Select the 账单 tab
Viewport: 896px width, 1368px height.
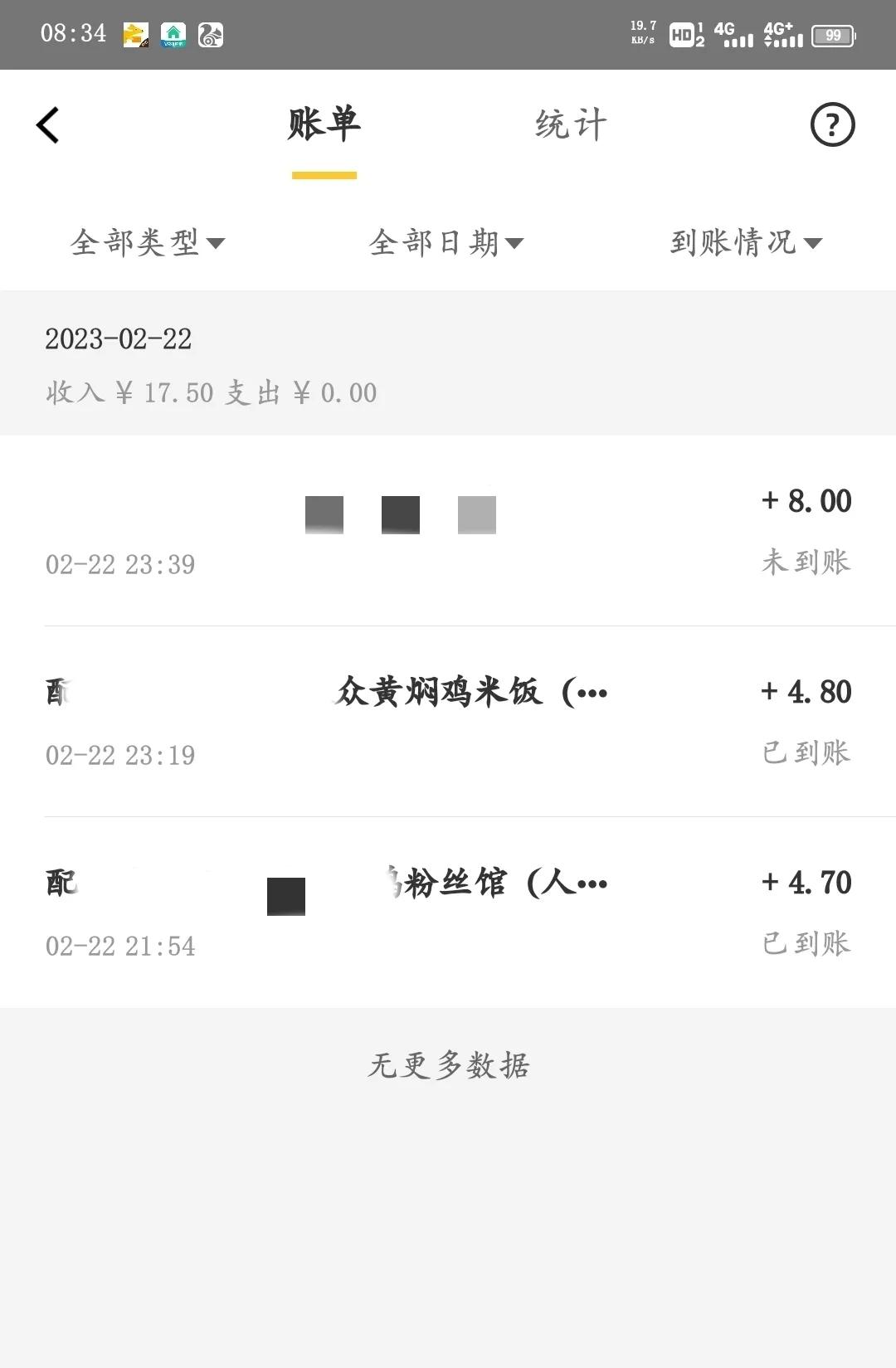324,124
